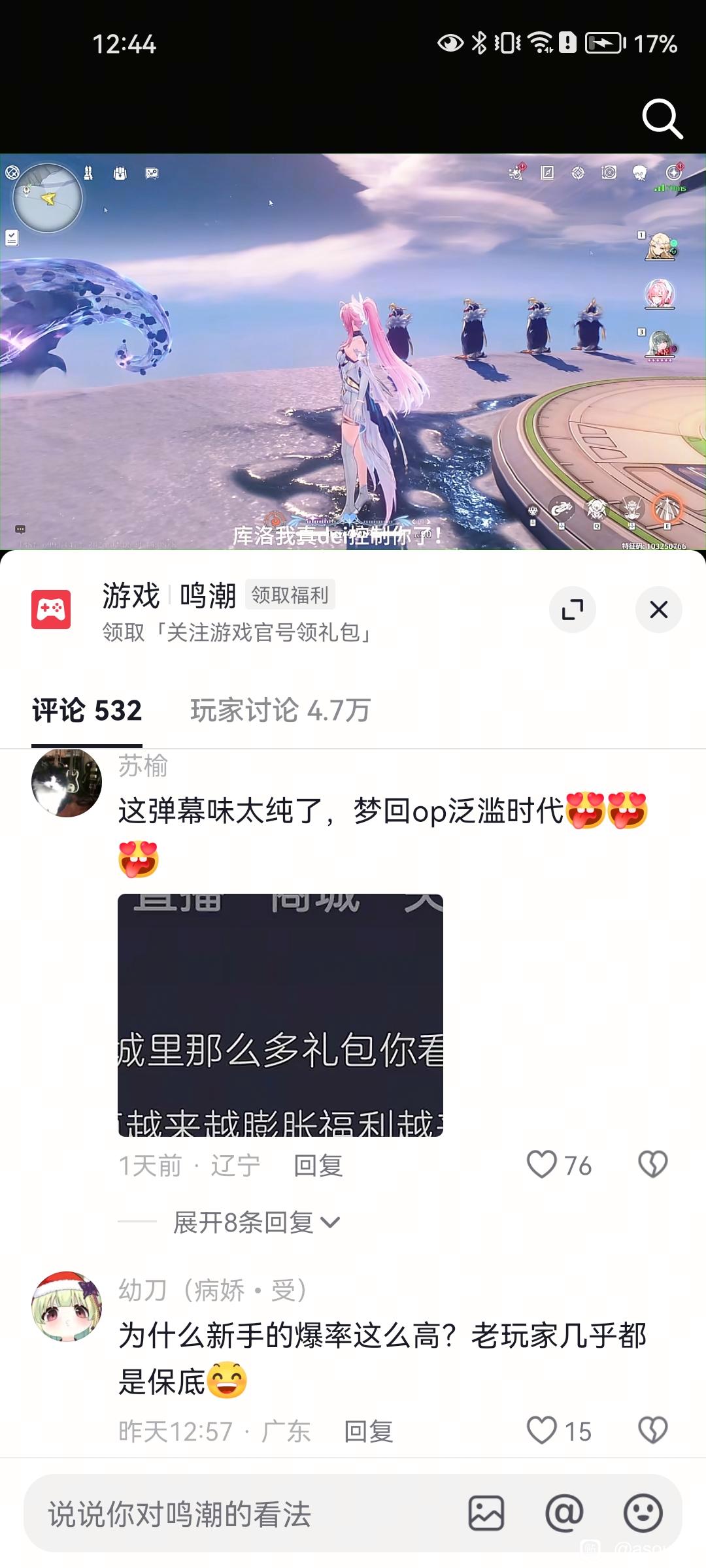Expand the comments panel to full screen
This screenshot has height=1568, width=706.
tap(572, 610)
